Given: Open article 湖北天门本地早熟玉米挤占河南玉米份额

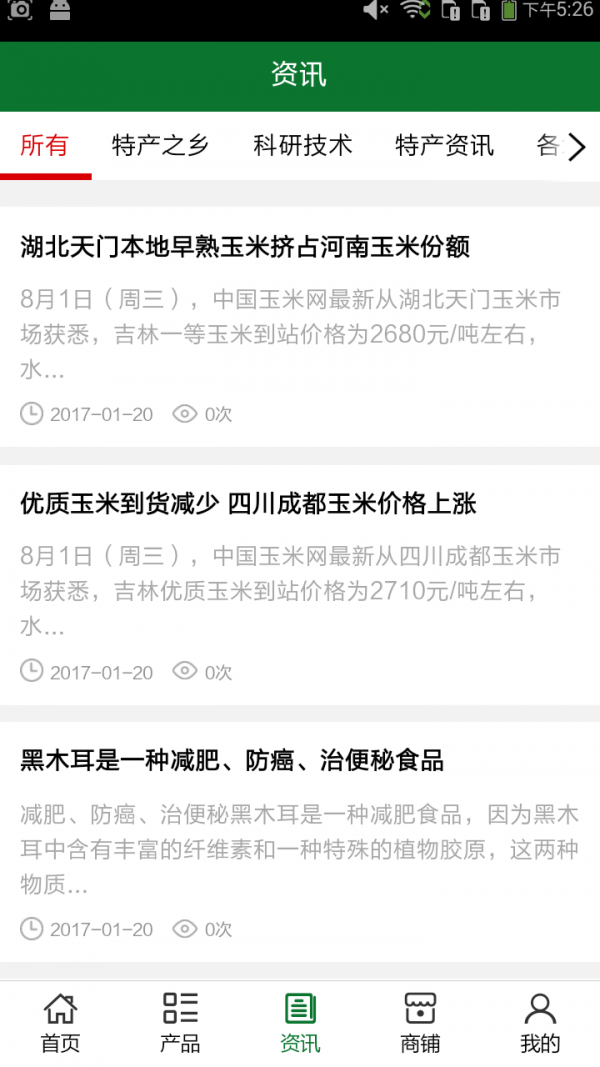Looking at the screenshot, I should coord(245,247).
